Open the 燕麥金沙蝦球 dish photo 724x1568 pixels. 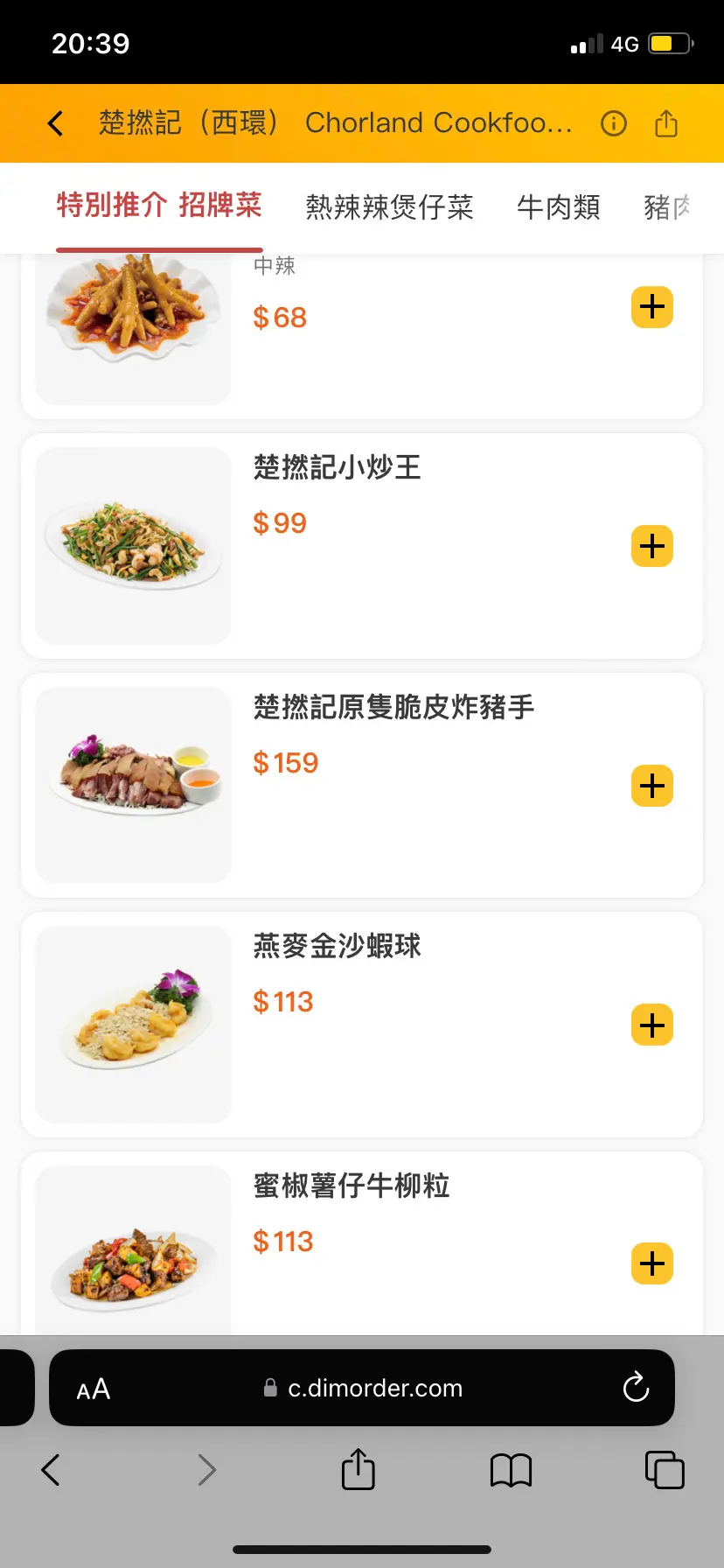coord(133,1024)
